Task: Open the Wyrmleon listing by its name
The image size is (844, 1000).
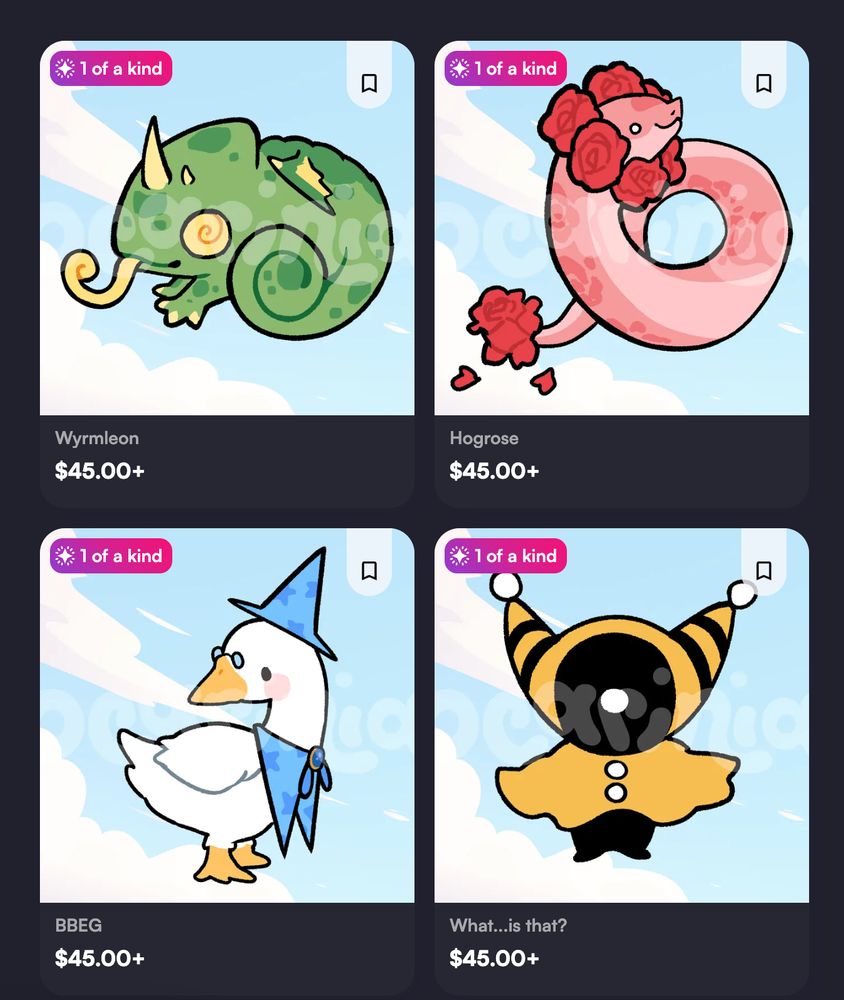Action: point(97,438)
